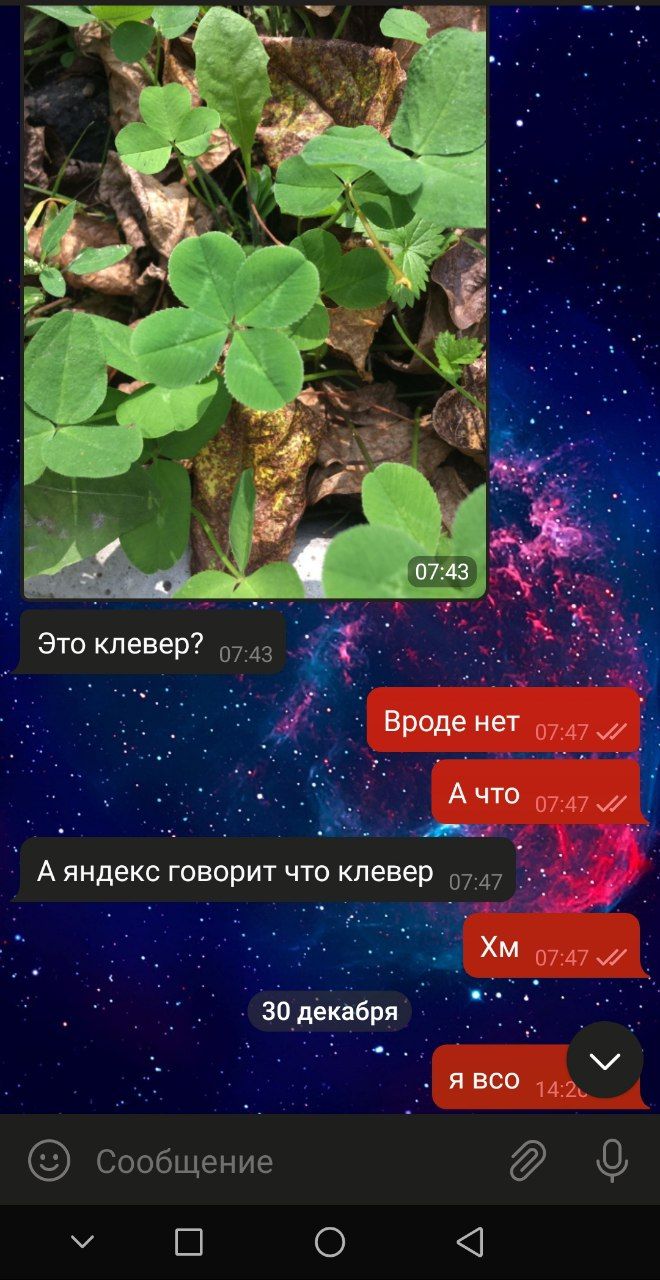Viewport: 660px width, 1280px height.
Task: Tap the microphone to record voice
Action: [x=612, y=1161]
